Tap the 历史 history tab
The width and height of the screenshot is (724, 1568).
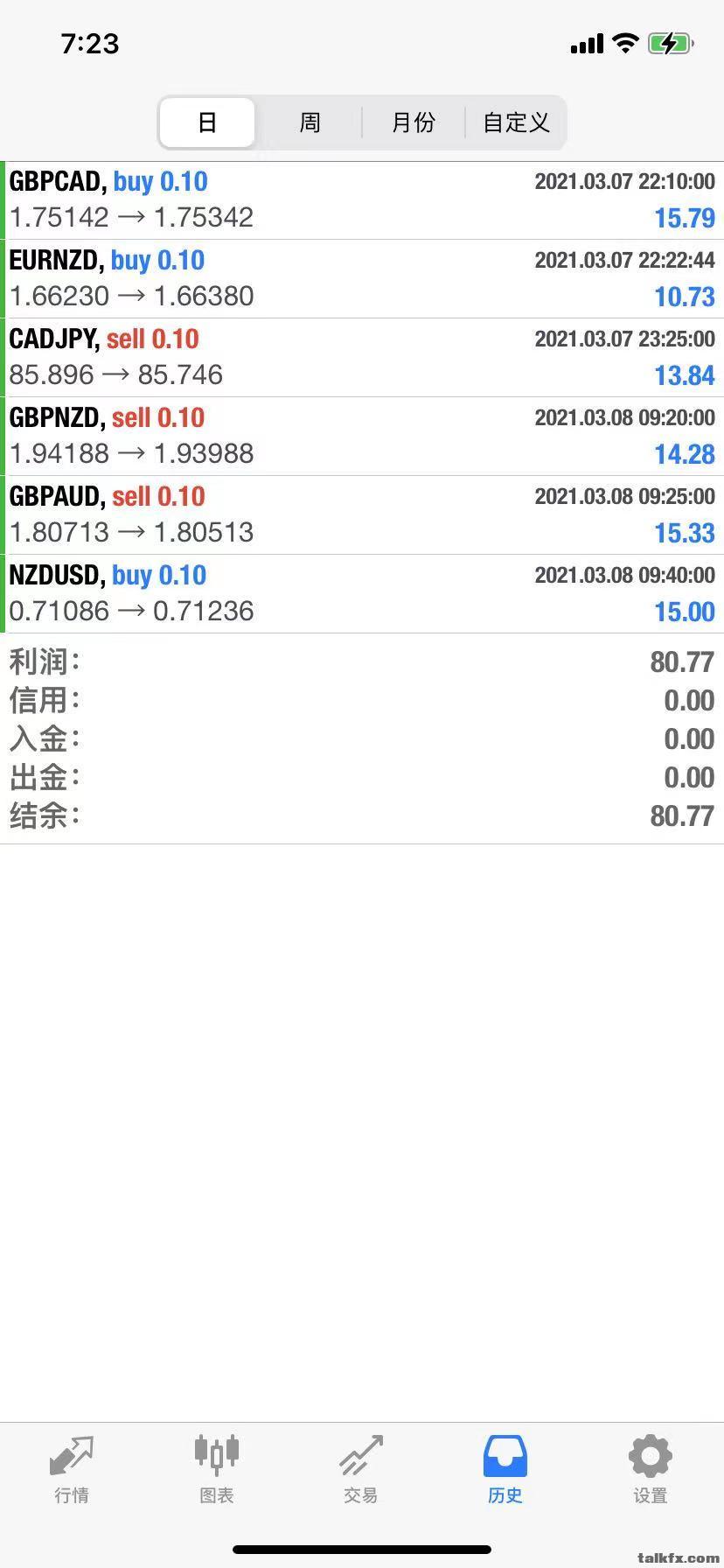pos(505,1470)
